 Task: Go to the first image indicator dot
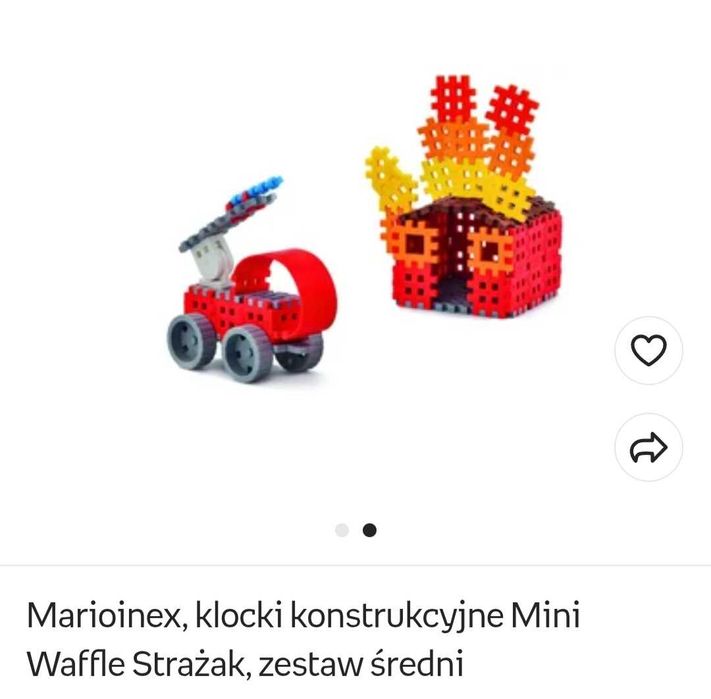pyautogui.click(x=342, y=530)
